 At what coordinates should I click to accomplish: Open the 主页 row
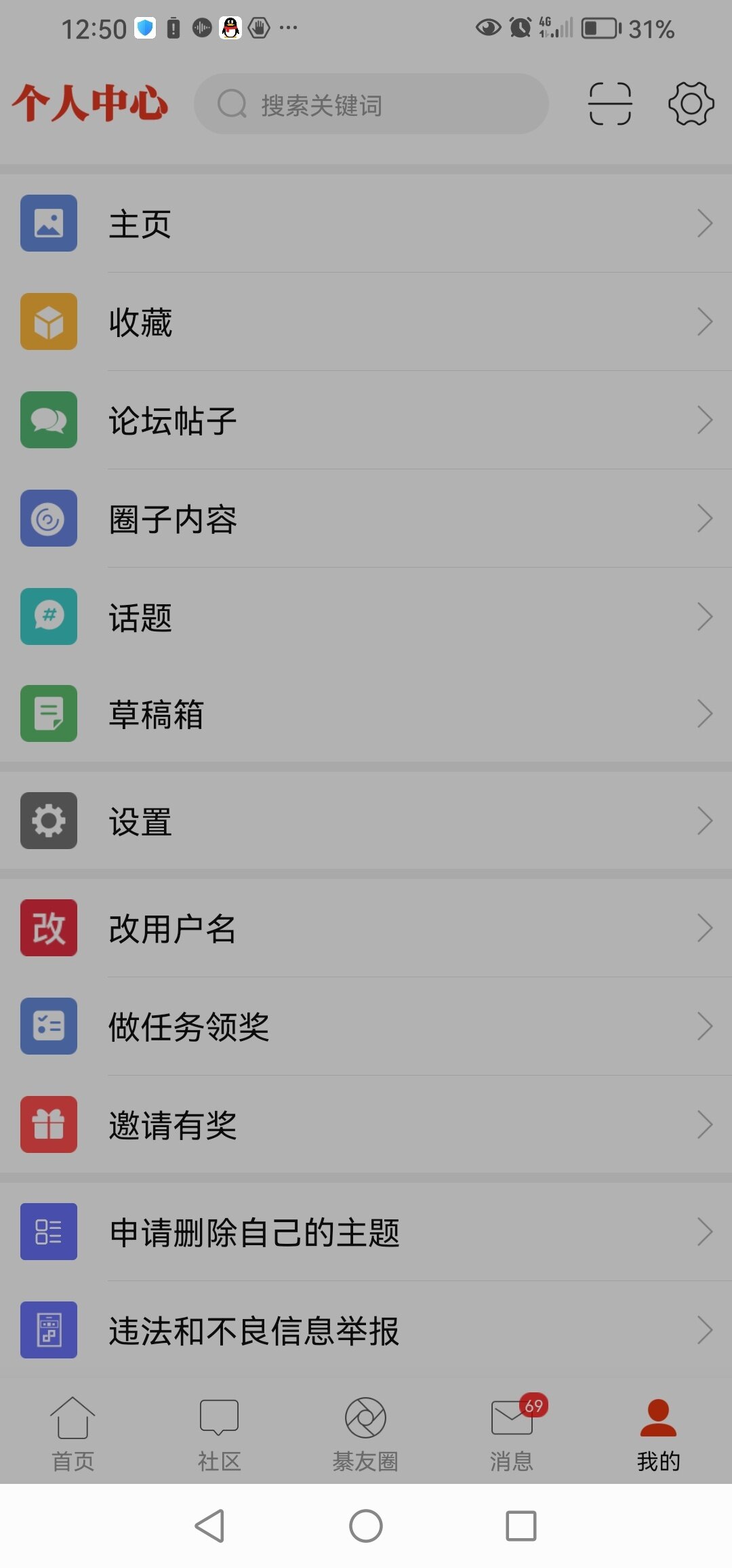coord(366,224)
